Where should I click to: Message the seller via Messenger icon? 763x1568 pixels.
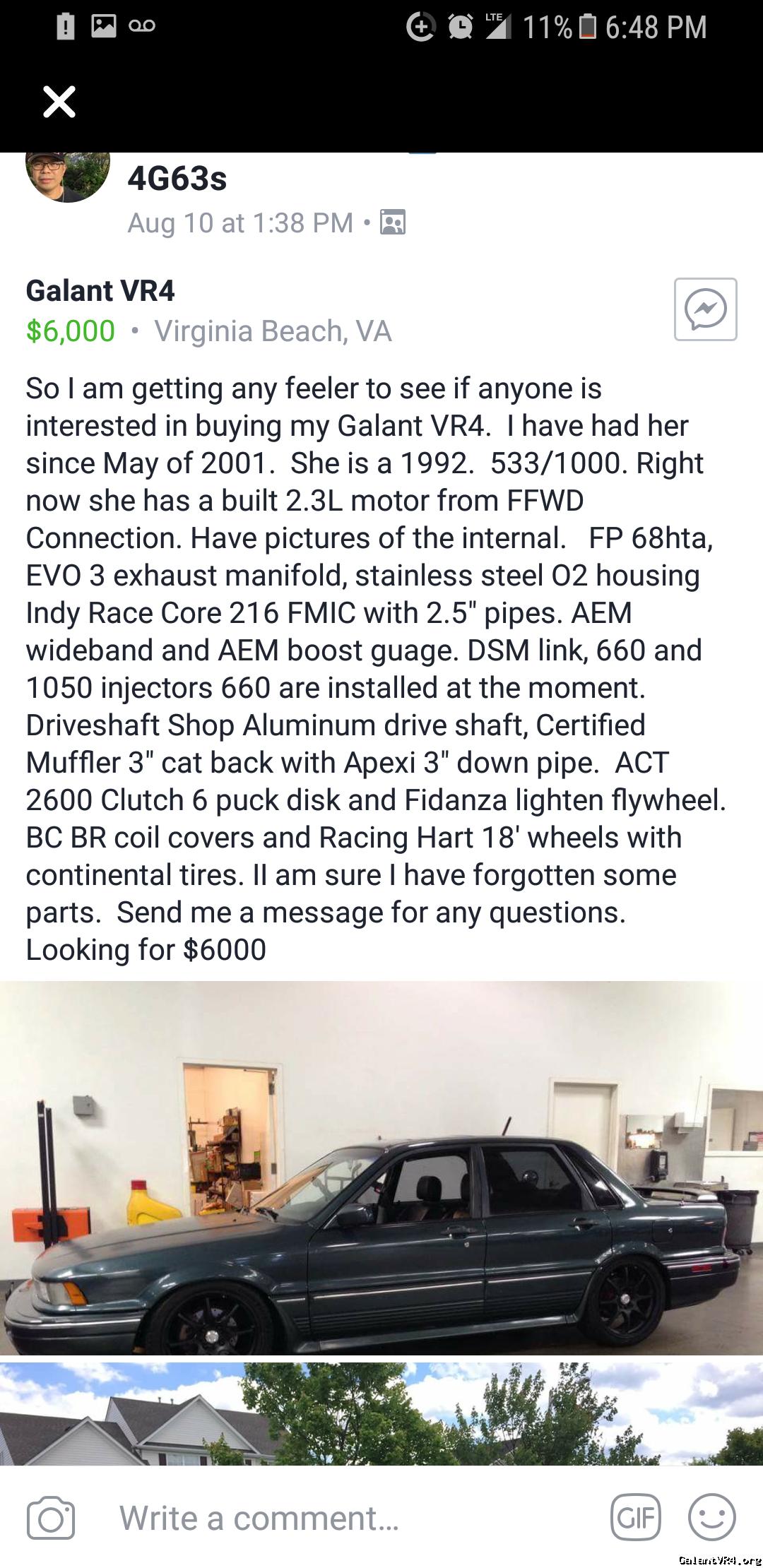(705, 309)
